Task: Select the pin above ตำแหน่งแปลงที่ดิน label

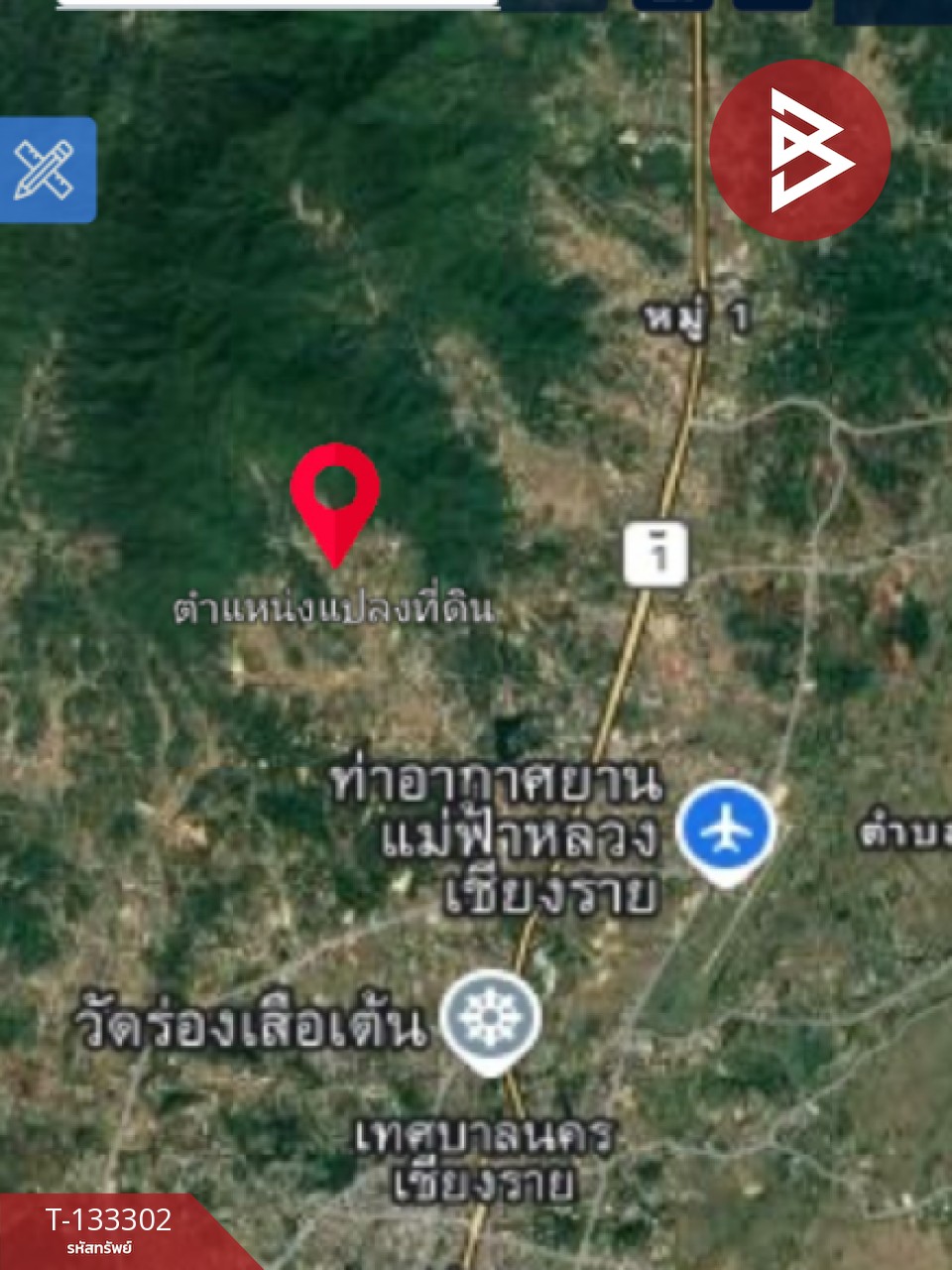Action: [x=335, y=506]
